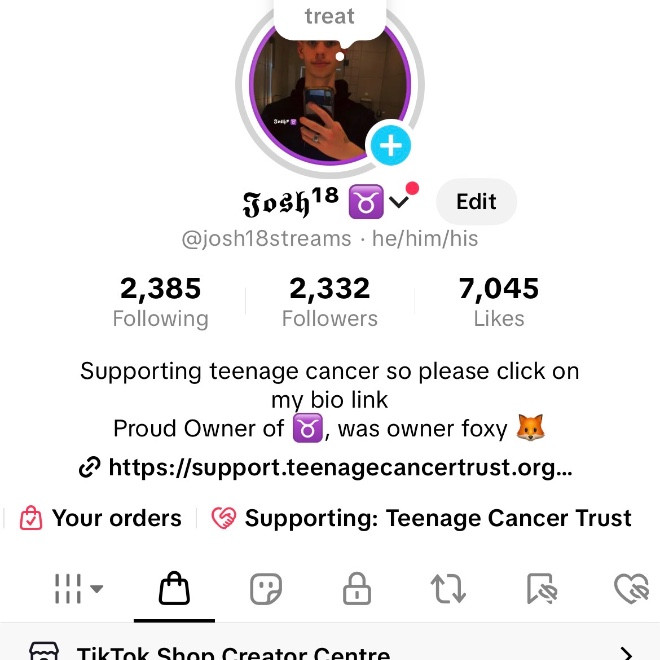The height and width of the screenshot is (660, 660).
Task: Tap the blue plus on profile photo
Action: point(390,147)
